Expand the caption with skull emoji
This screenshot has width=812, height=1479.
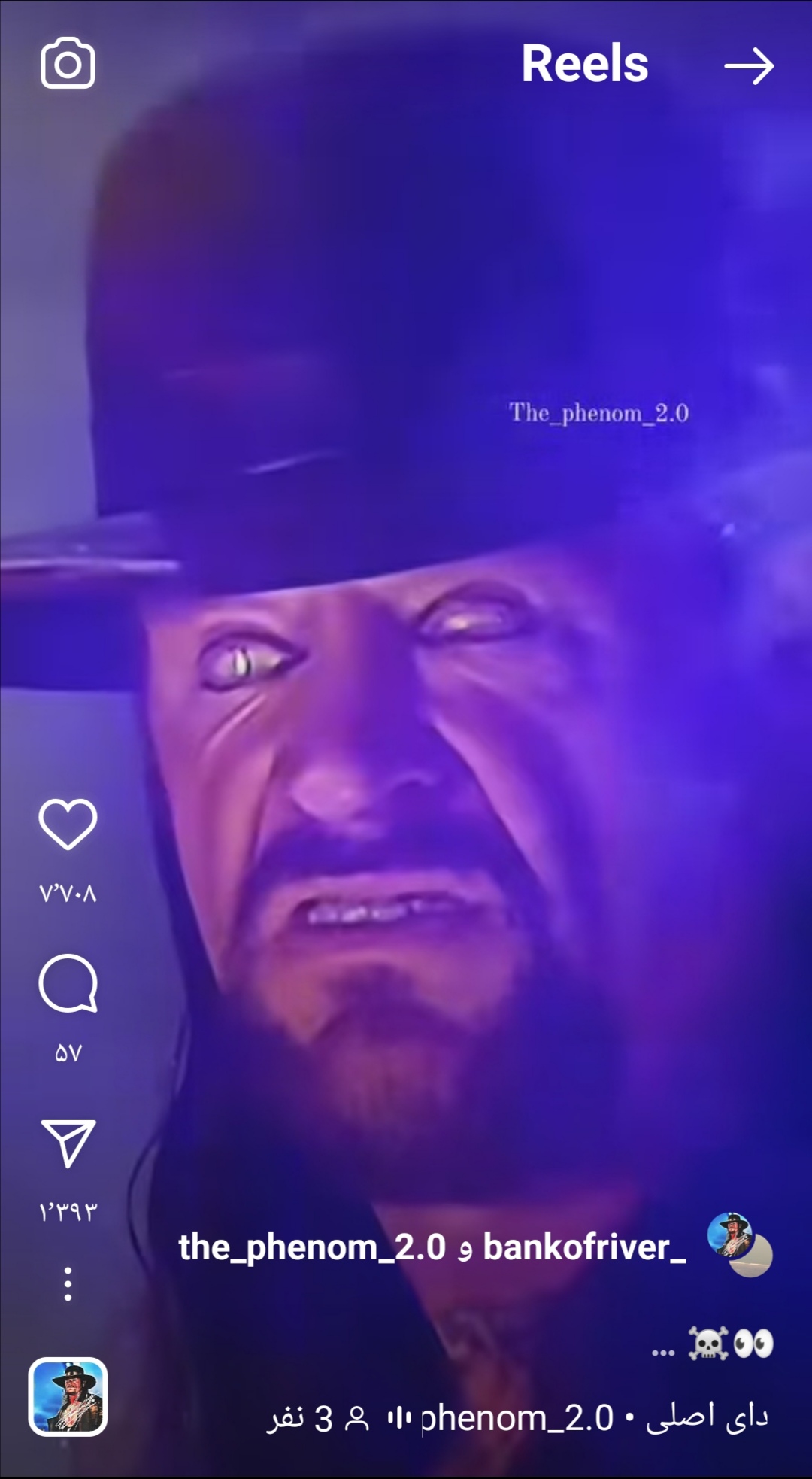point(712,1344)
